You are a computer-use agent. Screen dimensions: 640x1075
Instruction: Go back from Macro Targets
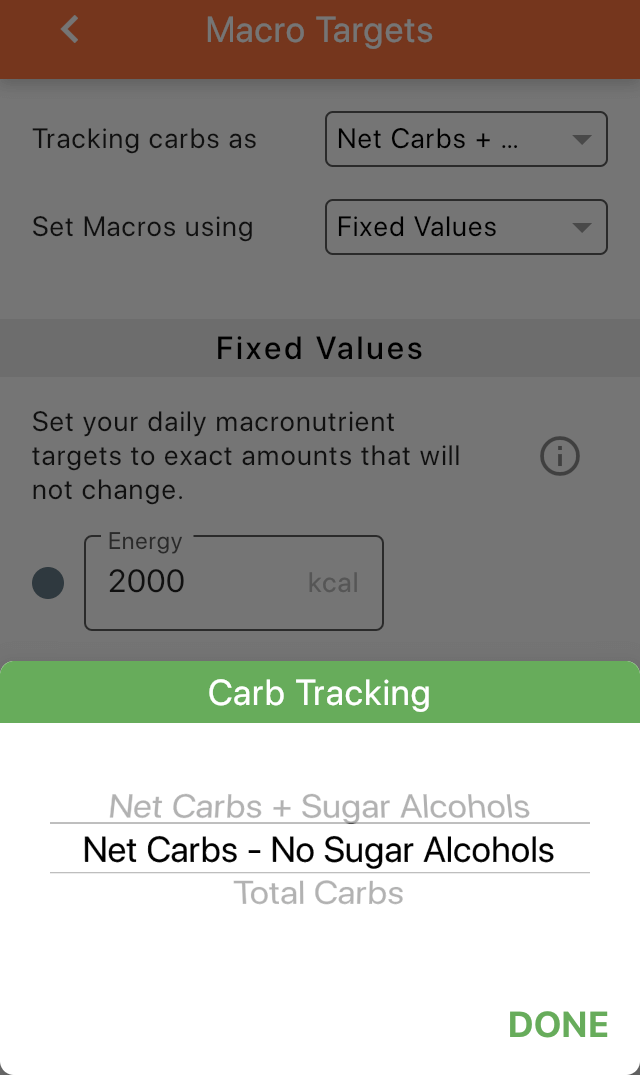coord(70,29)
